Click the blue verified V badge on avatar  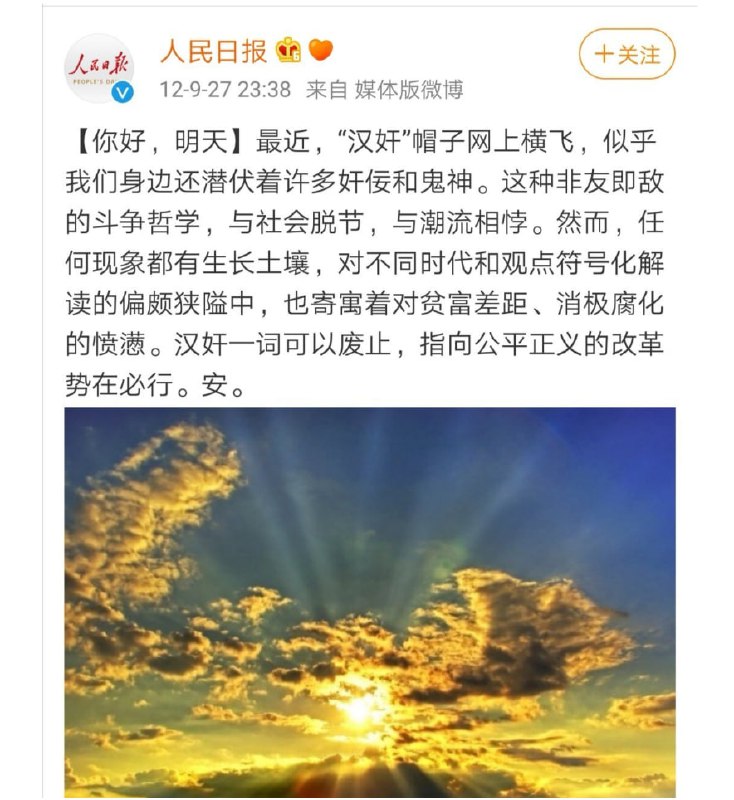(122, 92)
